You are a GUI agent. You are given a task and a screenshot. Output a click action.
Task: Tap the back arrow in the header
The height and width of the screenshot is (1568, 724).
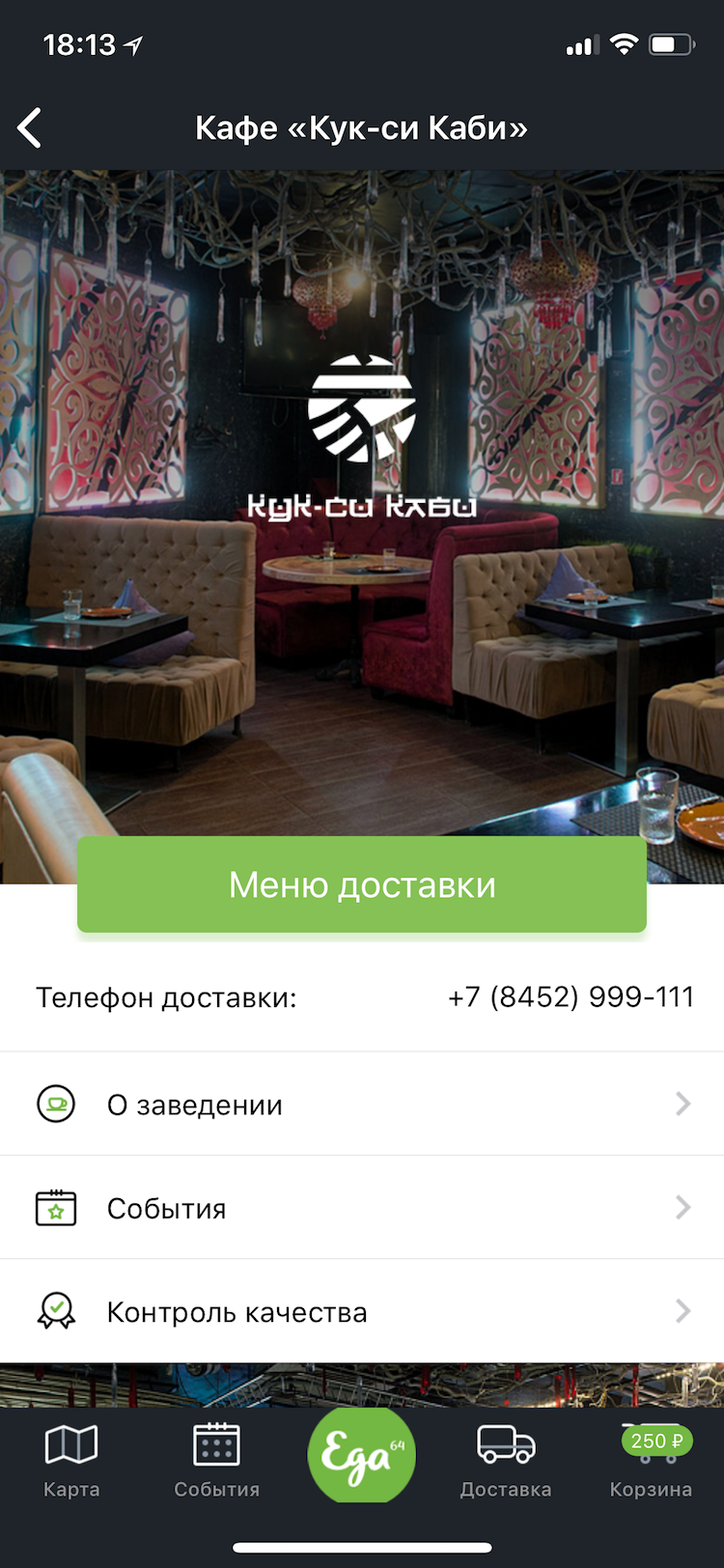coord(28,126)
